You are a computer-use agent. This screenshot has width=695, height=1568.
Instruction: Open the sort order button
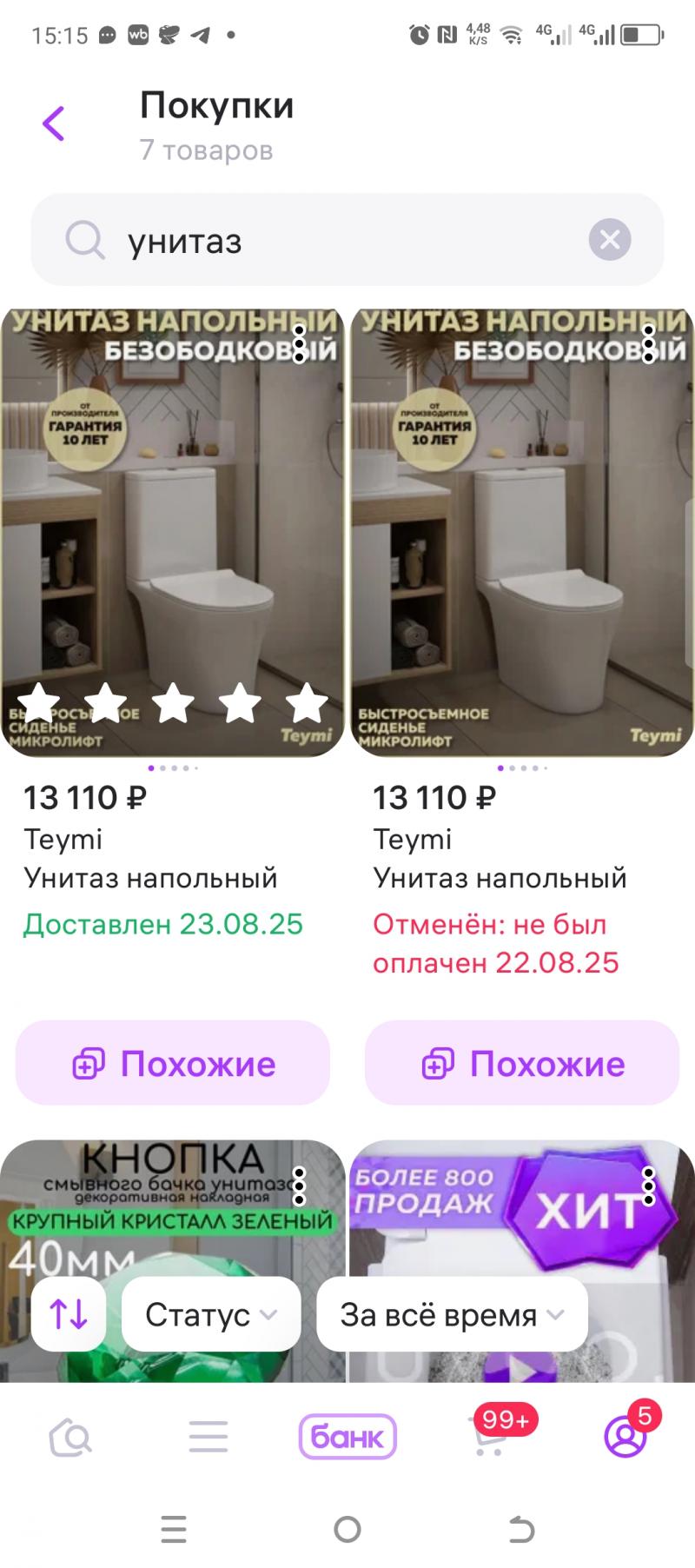point(68,1314)
